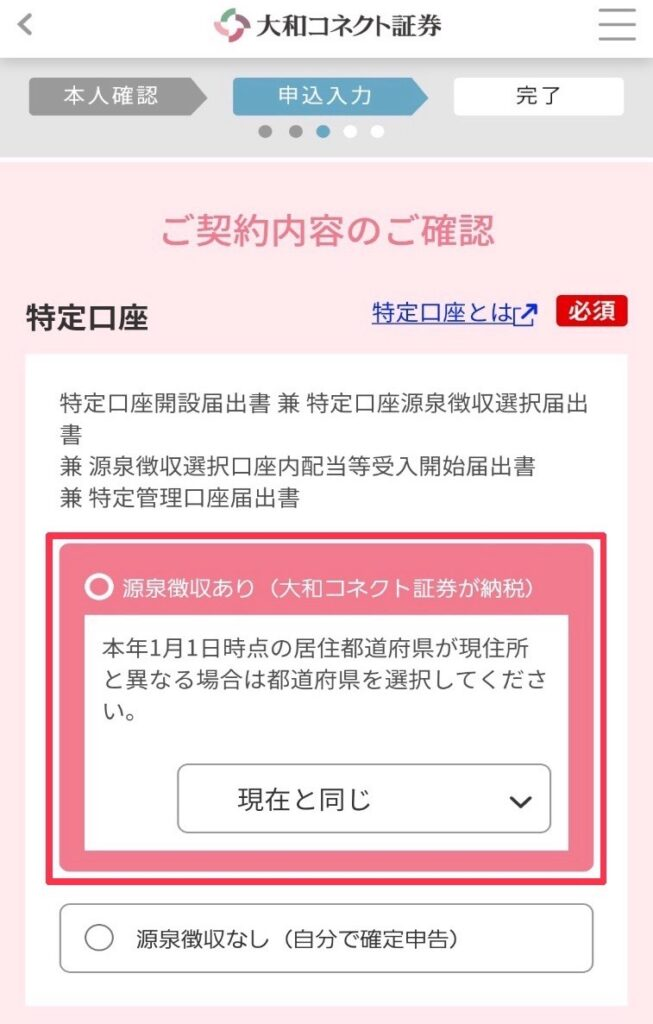Screen dimensions: 653x1024
Task: Expand the 現在と同じ prefecture dropdown
Action: tap(364, 799)
